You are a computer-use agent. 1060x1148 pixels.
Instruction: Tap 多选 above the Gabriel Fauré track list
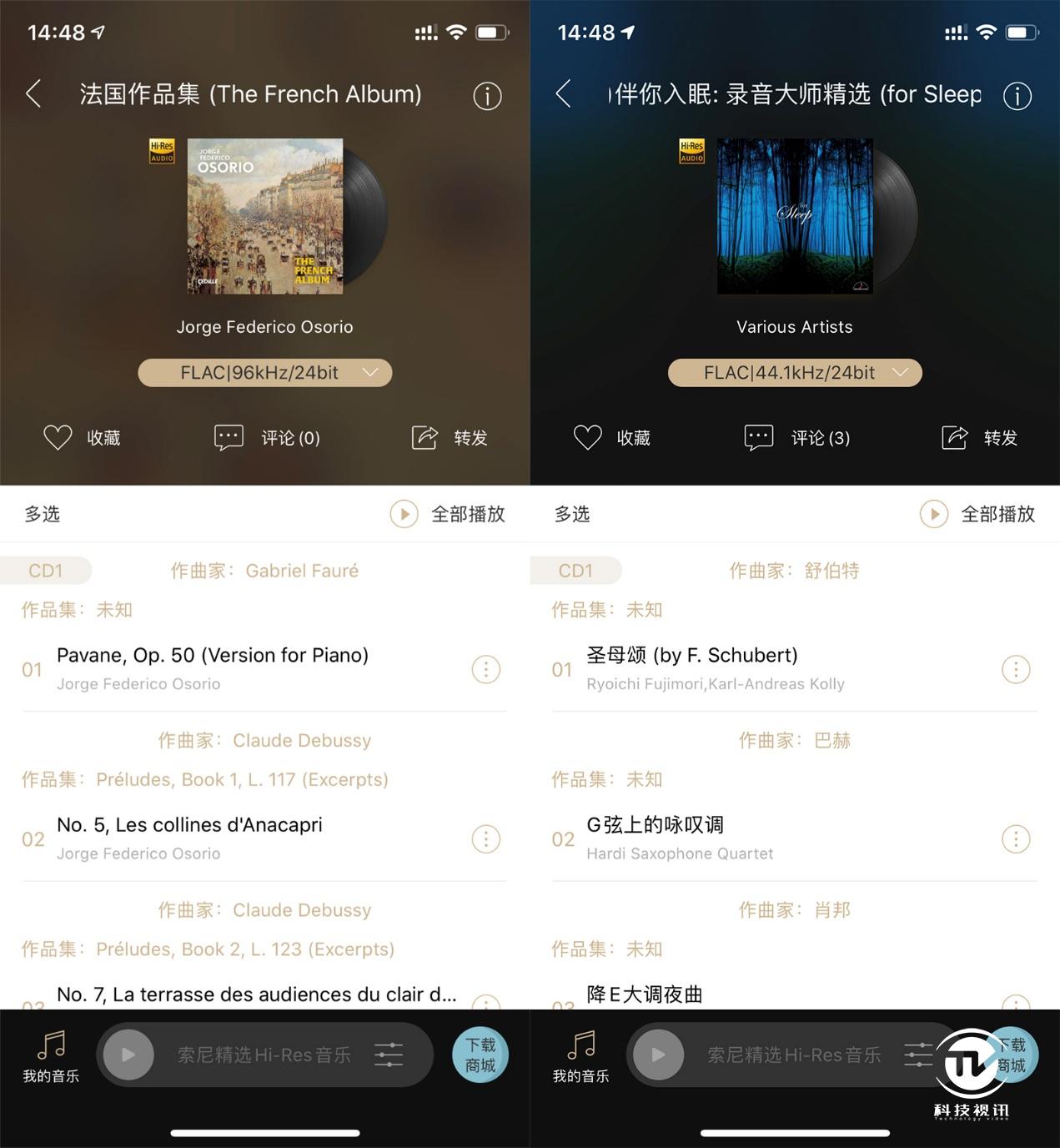(42, 514)
